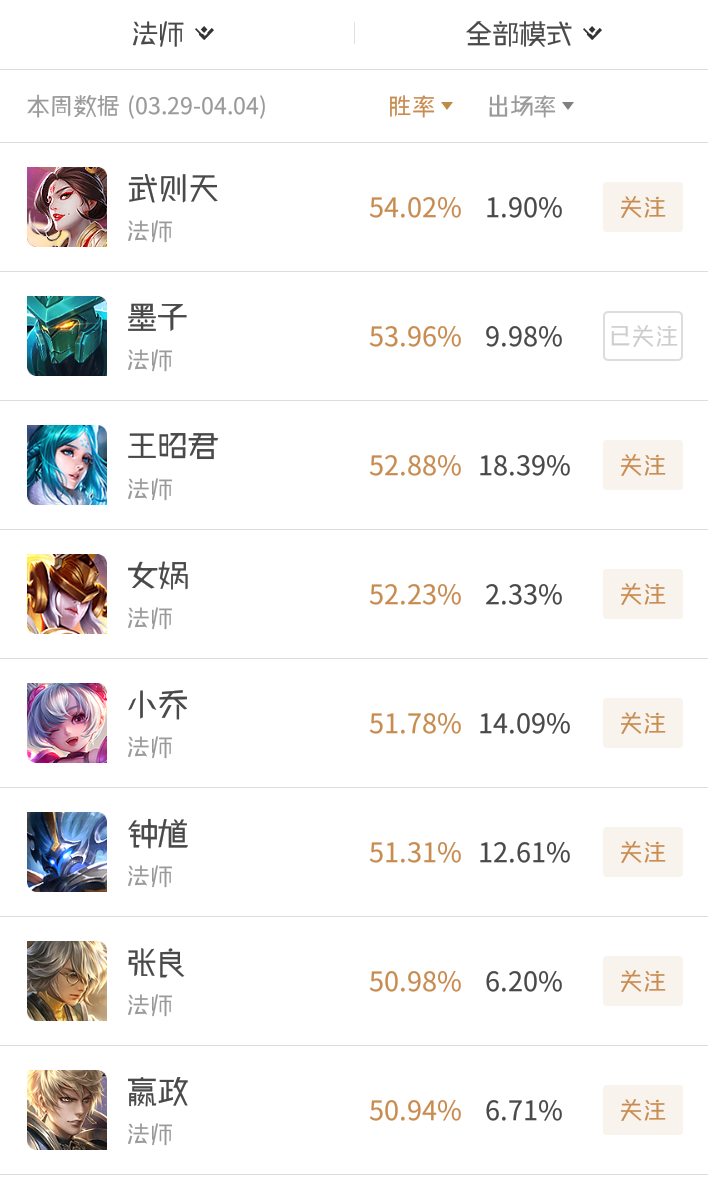This screenshot has width=708, height=1180.
Task: Open 墨子 hero details
Action: (x=158, y=319)
